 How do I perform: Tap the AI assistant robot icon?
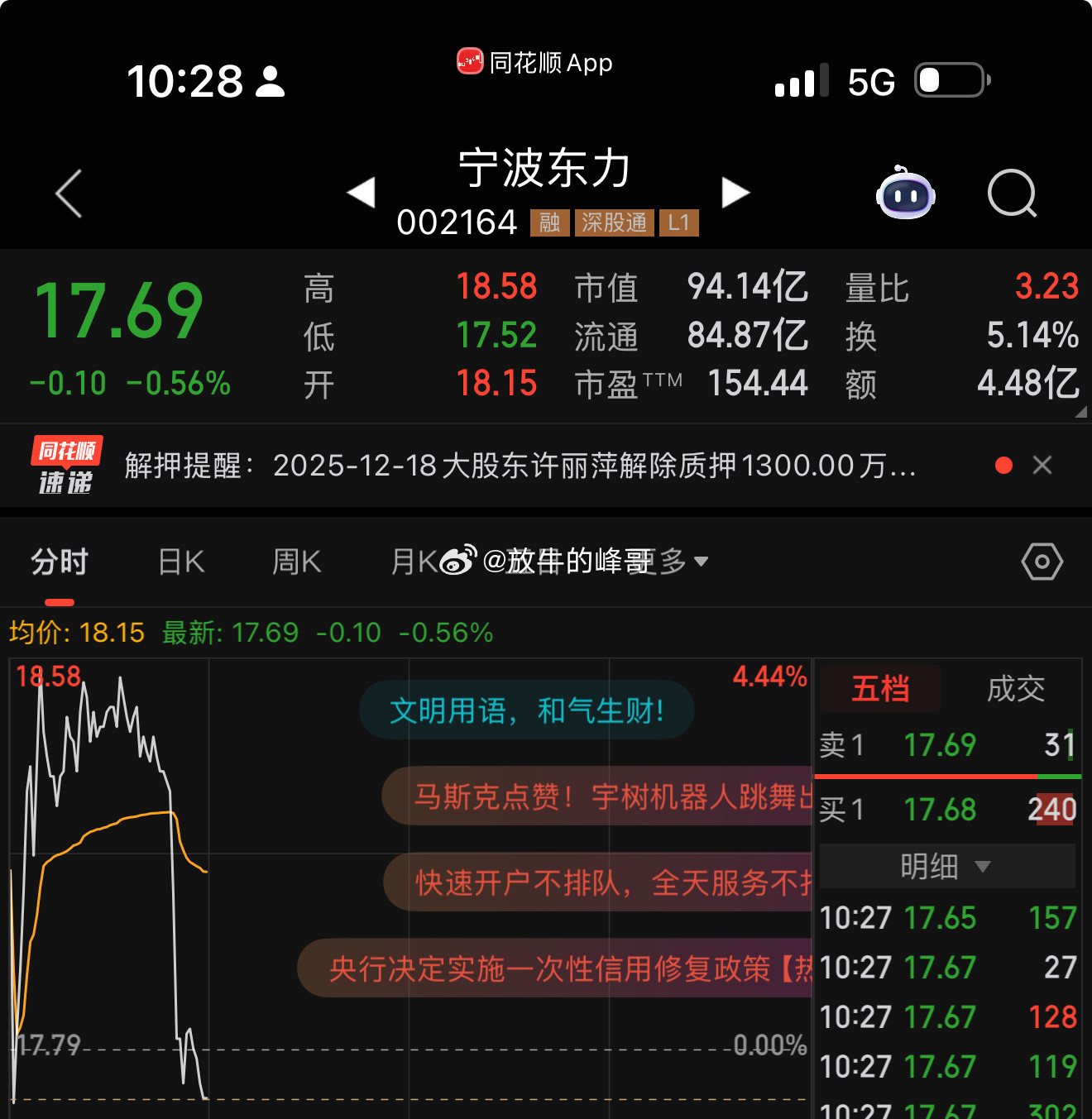(905, 196)
